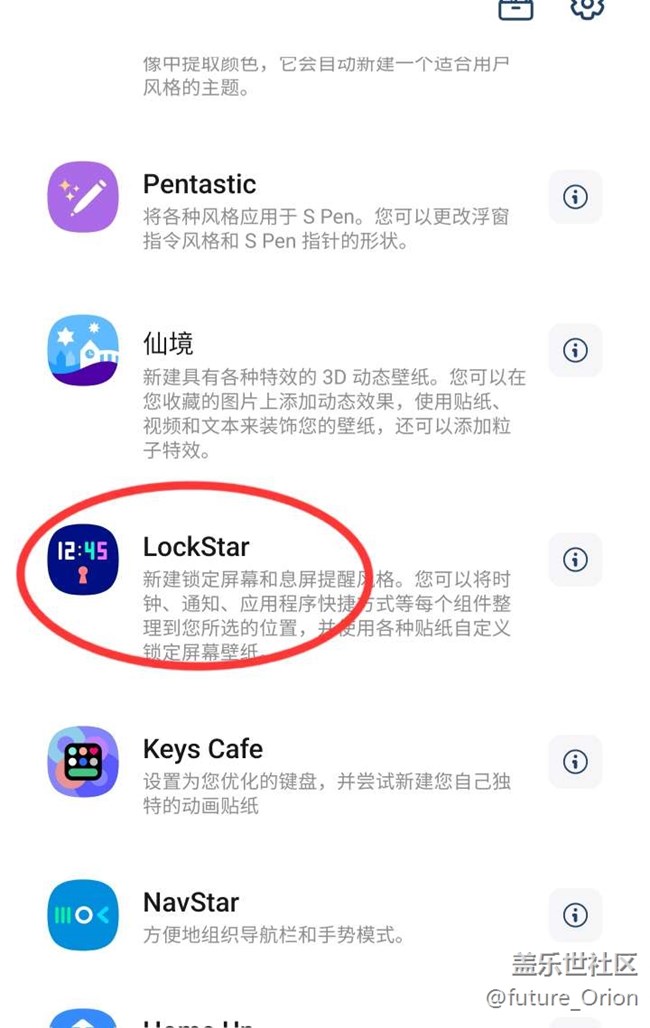
Task: View info for Pentastic
Action: tap(575, 197)
